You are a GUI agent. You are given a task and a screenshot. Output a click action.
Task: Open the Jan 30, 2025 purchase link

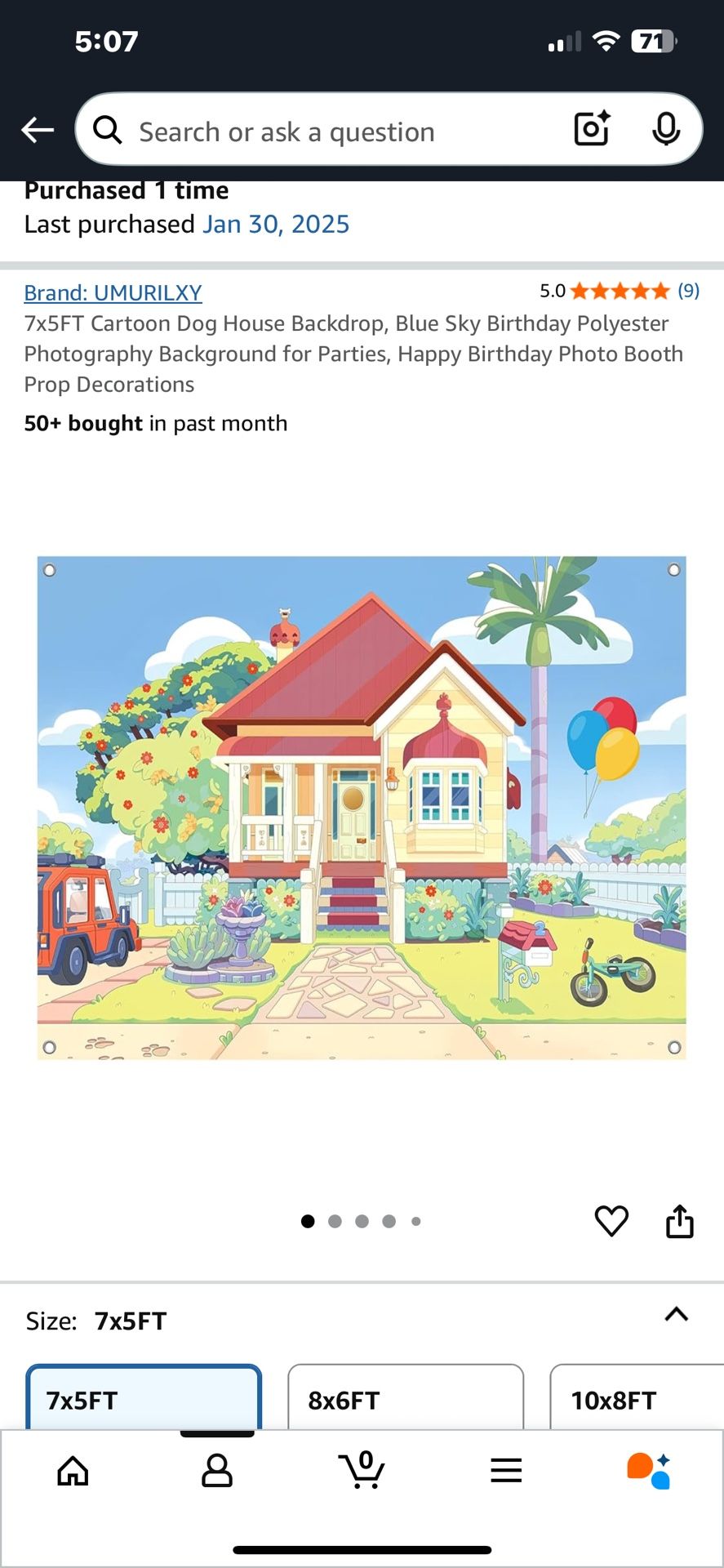pos(276,225)
